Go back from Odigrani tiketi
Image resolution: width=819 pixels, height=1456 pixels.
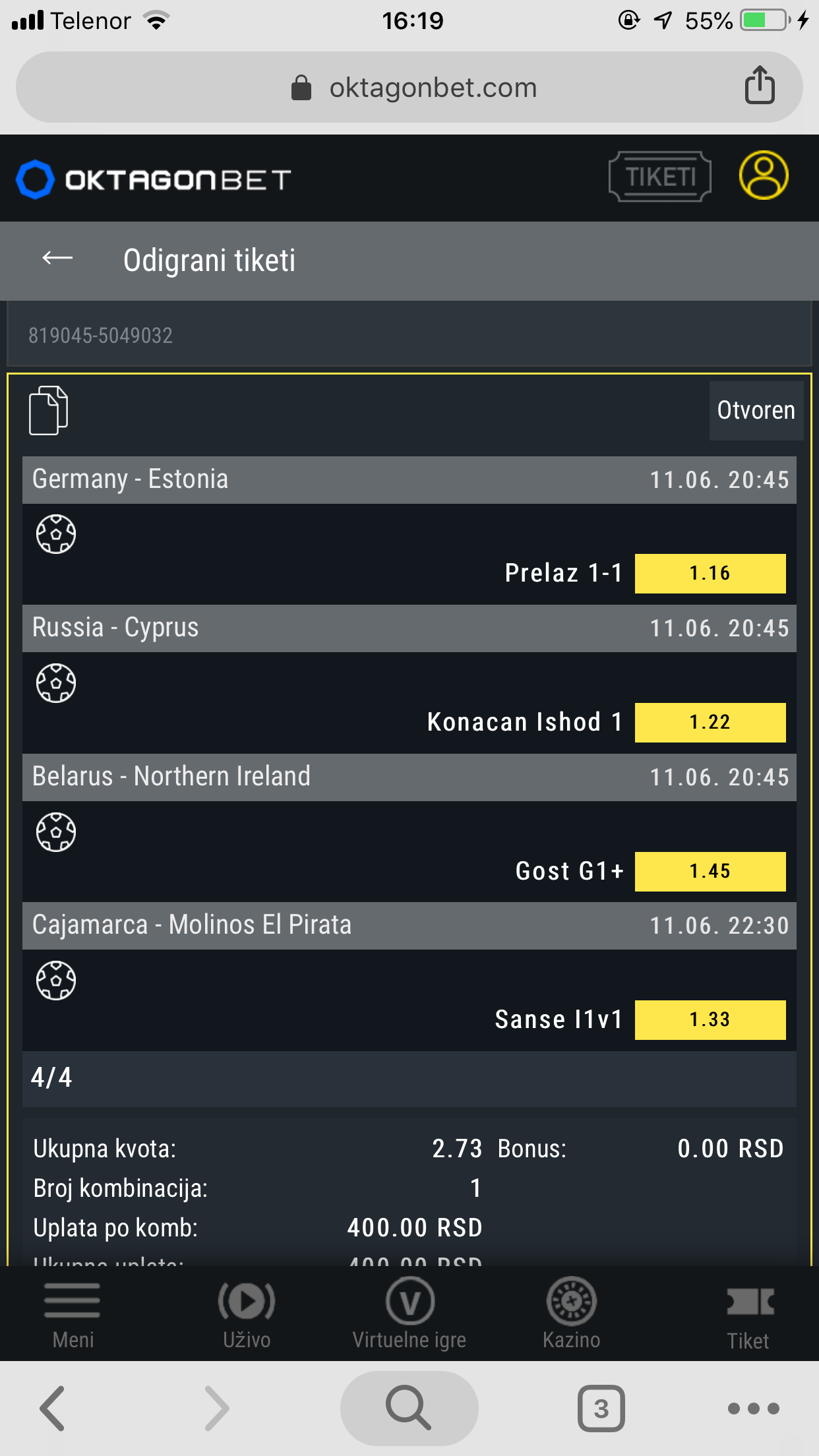click(x=57, y=258)
